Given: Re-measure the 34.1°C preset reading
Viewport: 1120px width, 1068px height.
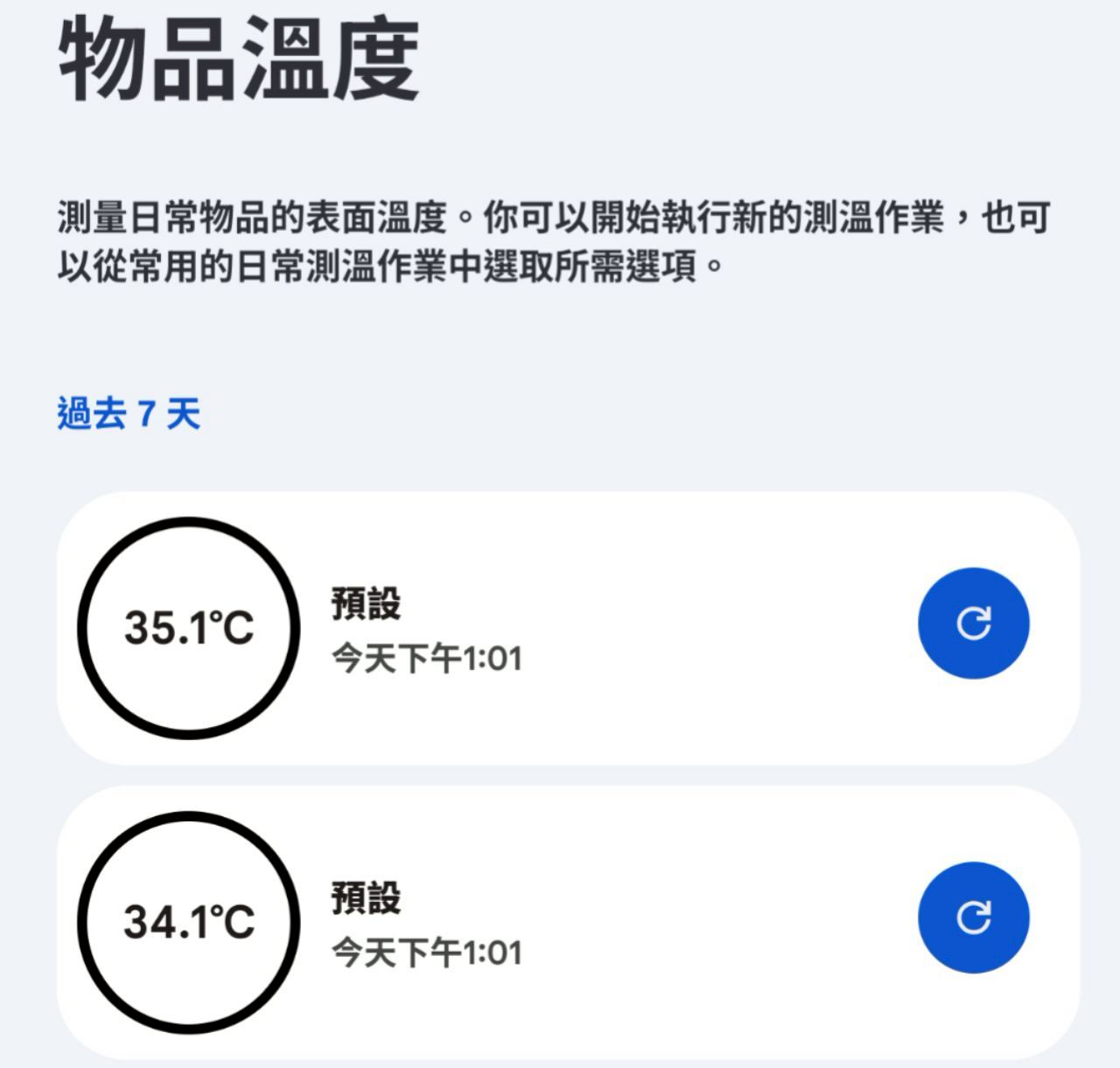Looking at the screenshot, I should [x=973, y=917].
